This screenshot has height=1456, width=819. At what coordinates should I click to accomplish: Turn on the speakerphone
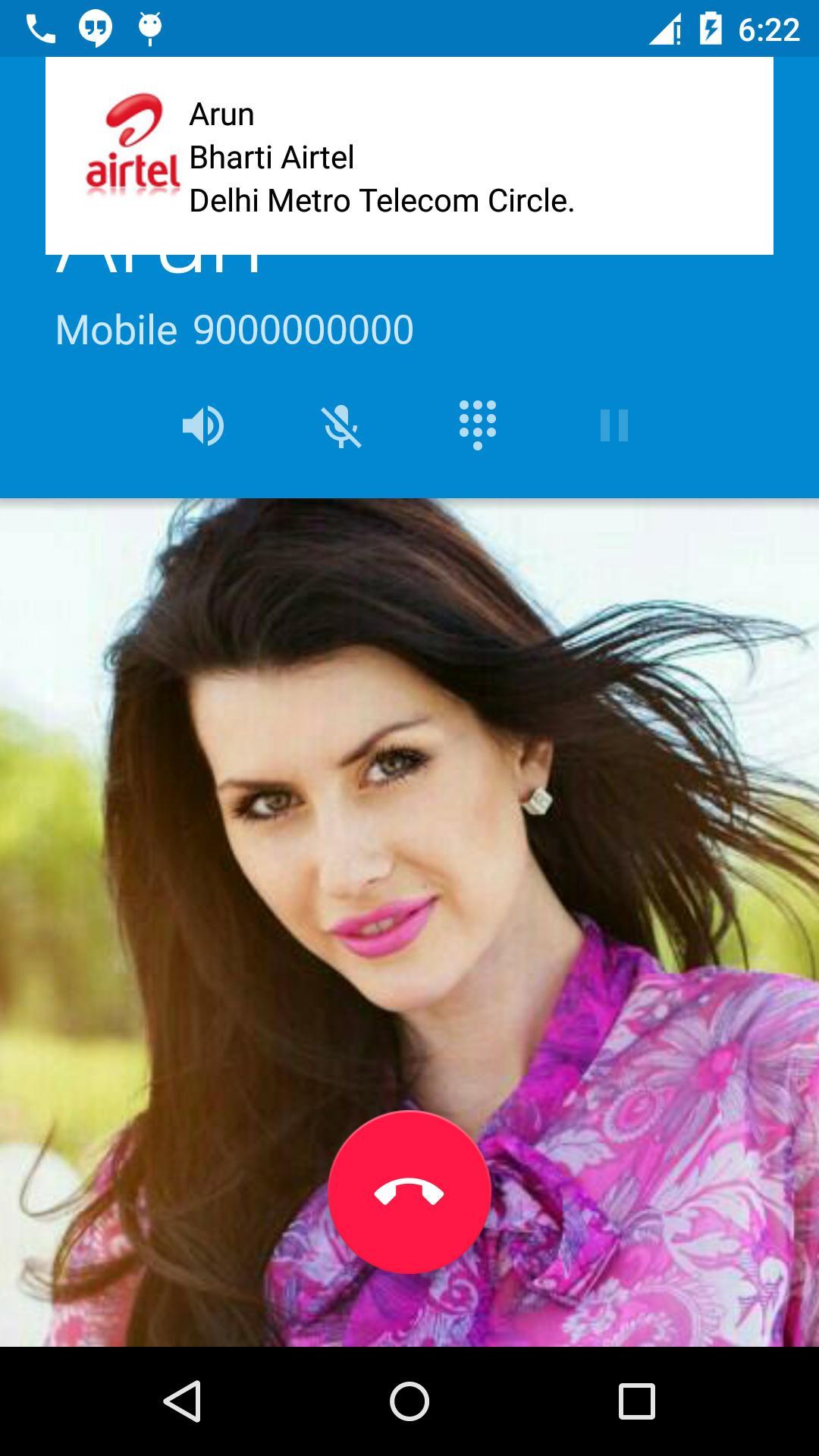(203, 425)
